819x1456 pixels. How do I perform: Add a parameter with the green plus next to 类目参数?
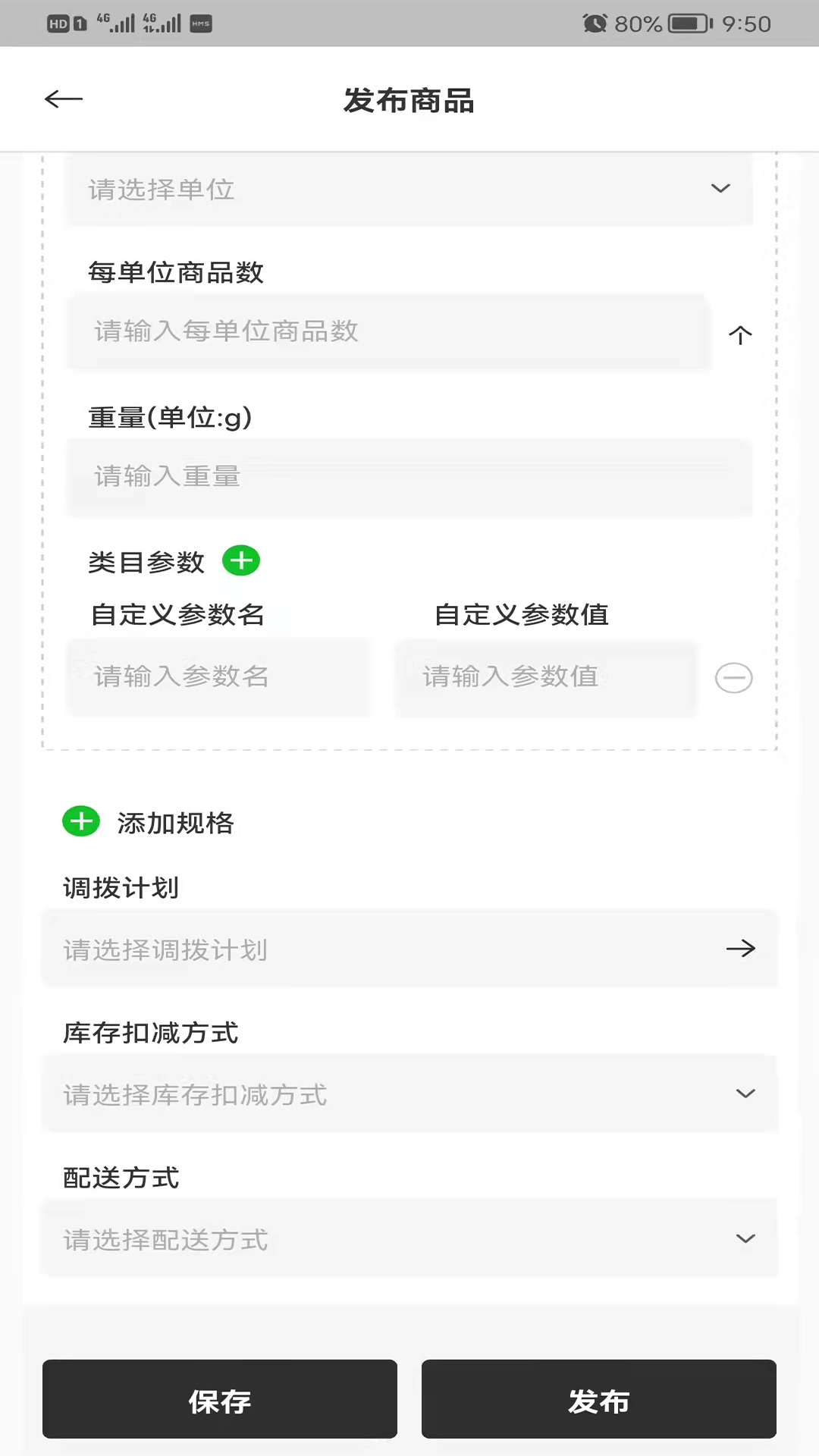tap(241, 561)
